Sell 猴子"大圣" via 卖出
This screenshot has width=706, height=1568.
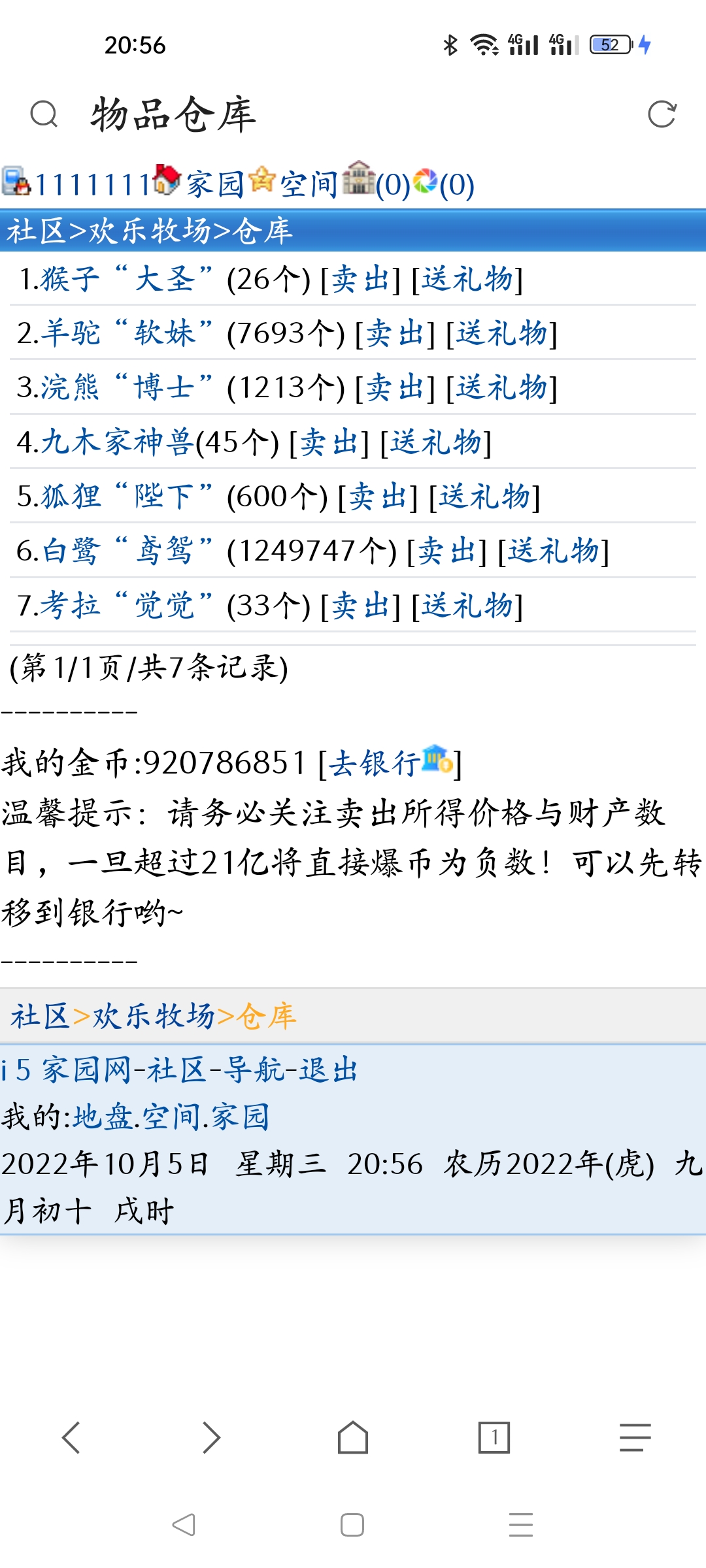coord(361,280)
